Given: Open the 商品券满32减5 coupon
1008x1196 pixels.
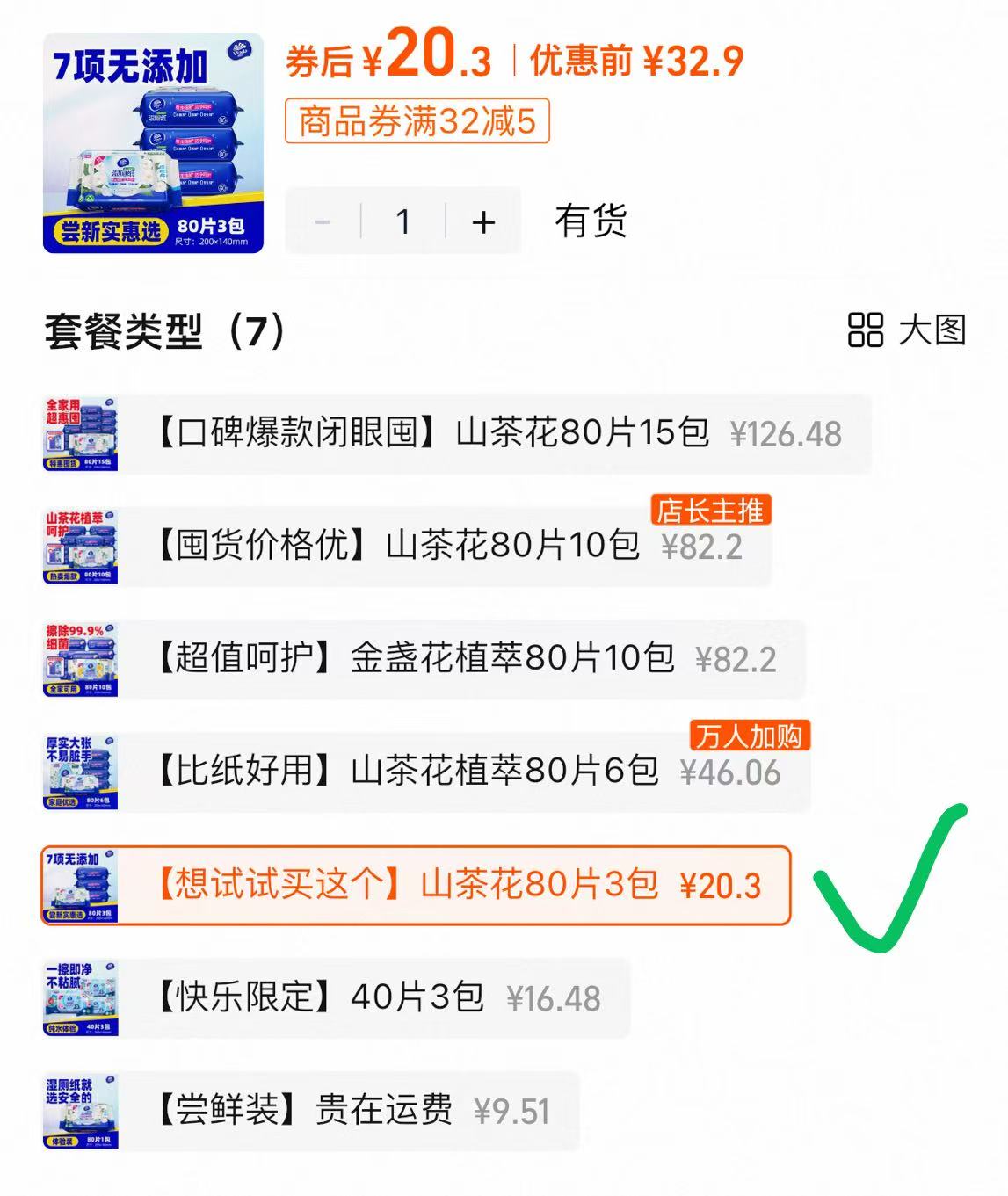Looking at the screenshot, I should click(x=417, y=123).
